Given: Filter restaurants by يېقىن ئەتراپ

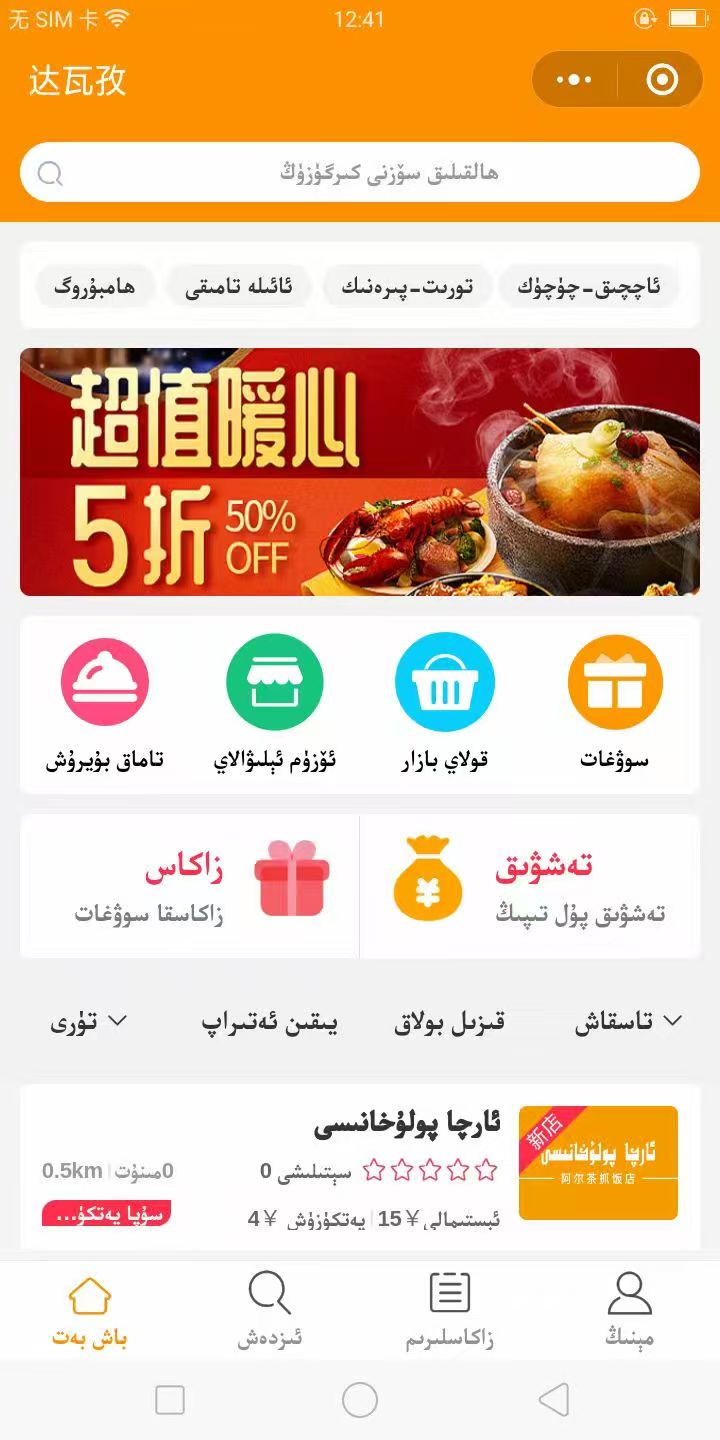Looking at the screenshot, I should (269, 1022).
